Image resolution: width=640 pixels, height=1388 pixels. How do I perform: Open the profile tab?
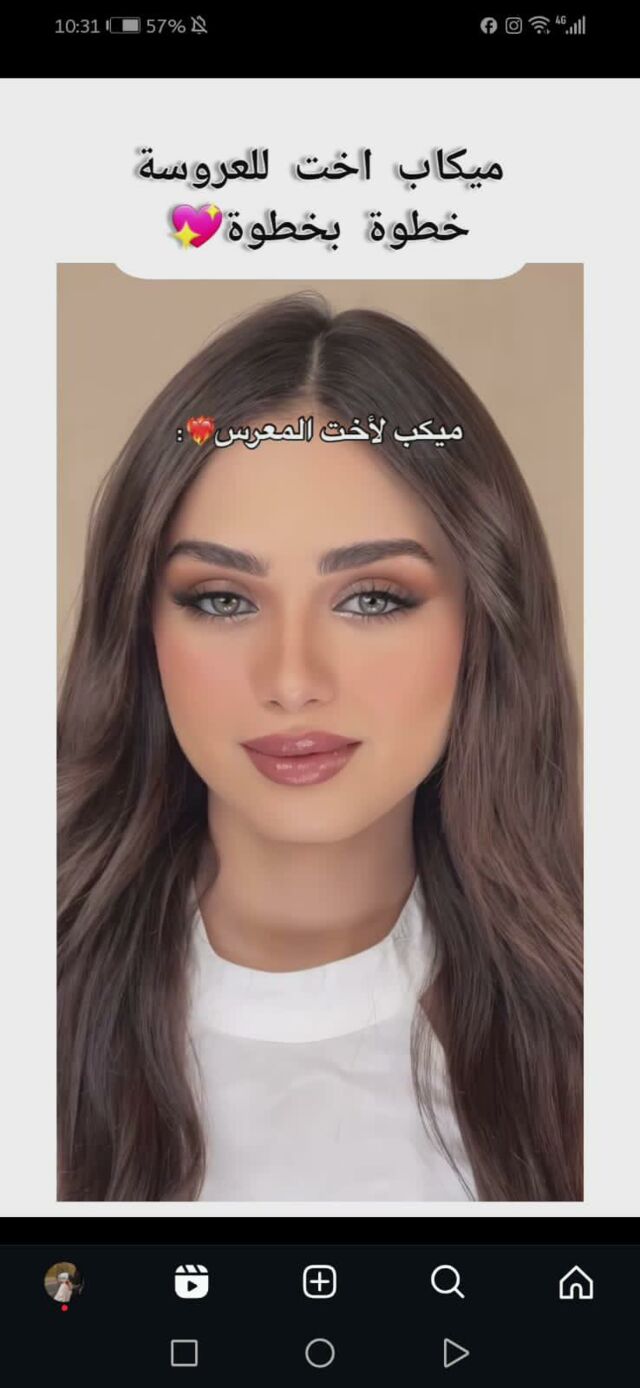click(x=64, y=1281)
